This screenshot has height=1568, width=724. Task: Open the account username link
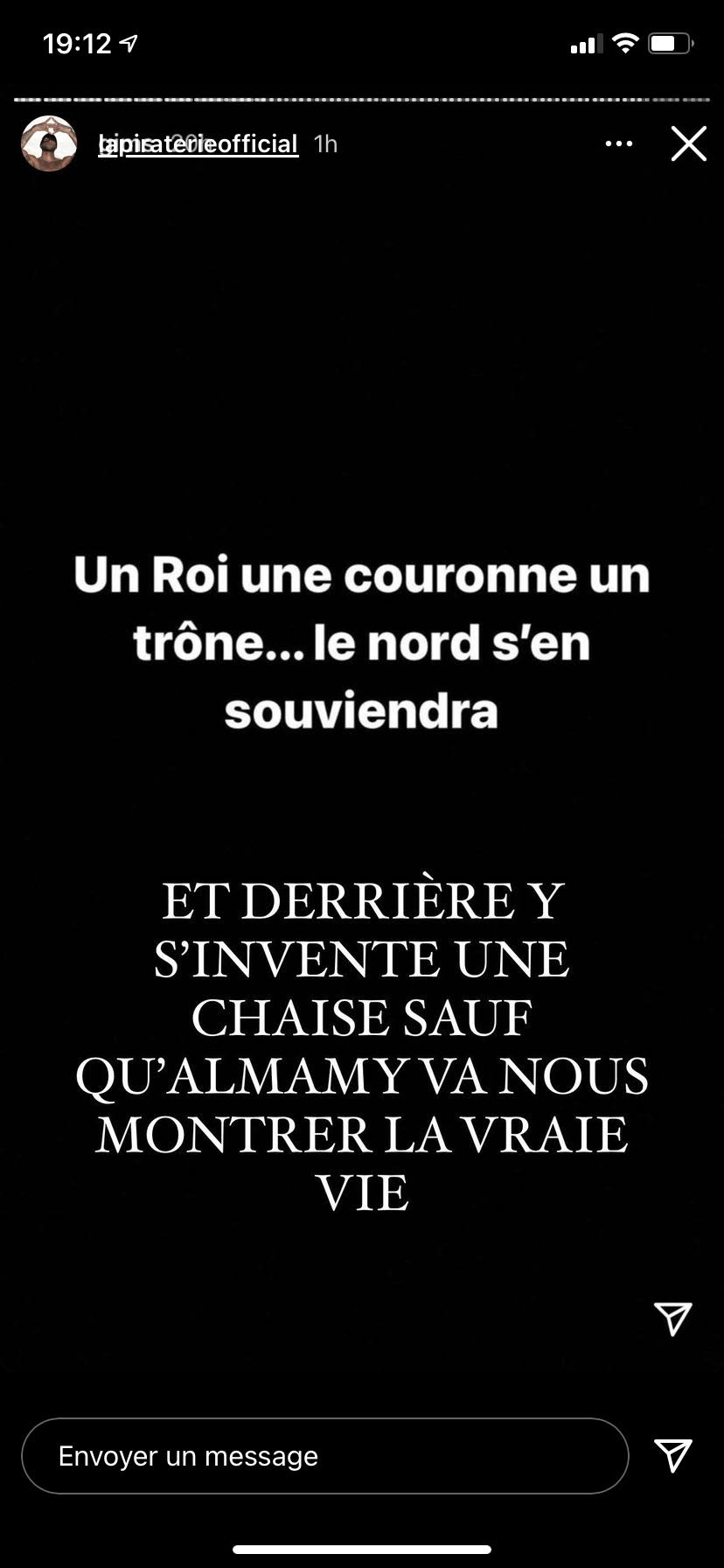(198, 143)
